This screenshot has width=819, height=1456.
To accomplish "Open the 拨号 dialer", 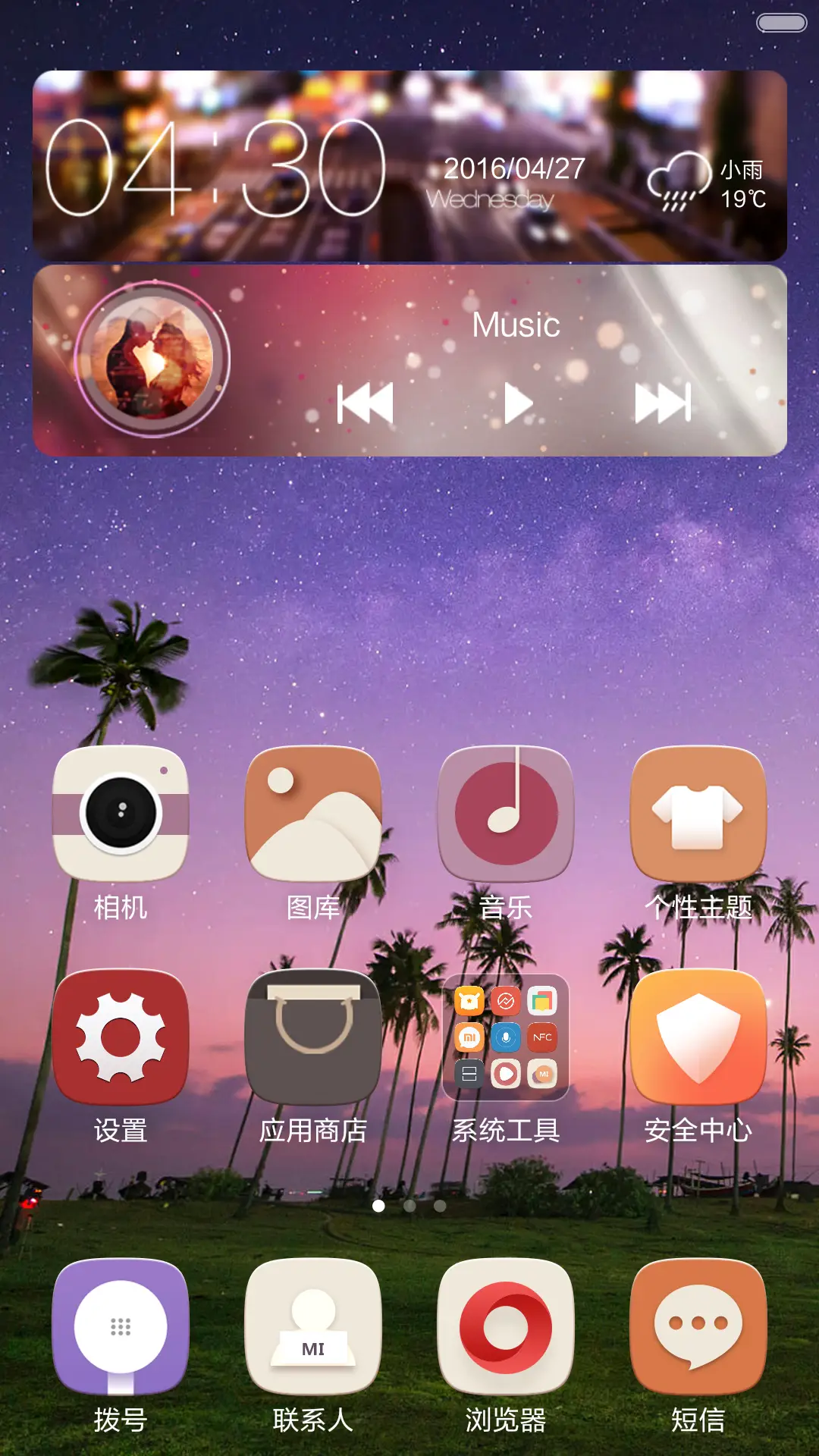I will [121, 1326].
